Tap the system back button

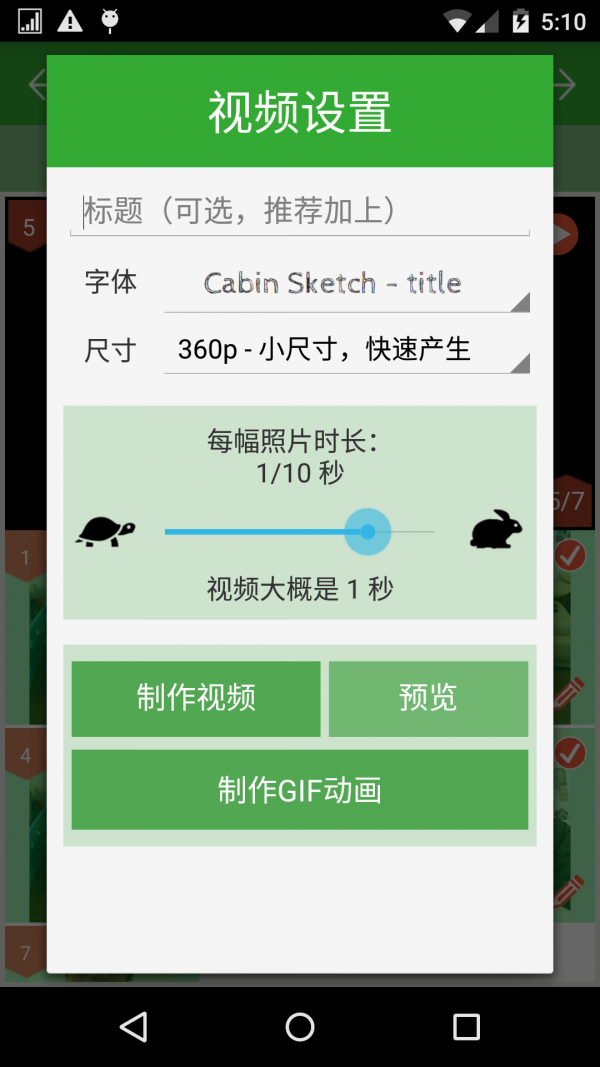click(133, 1026)
